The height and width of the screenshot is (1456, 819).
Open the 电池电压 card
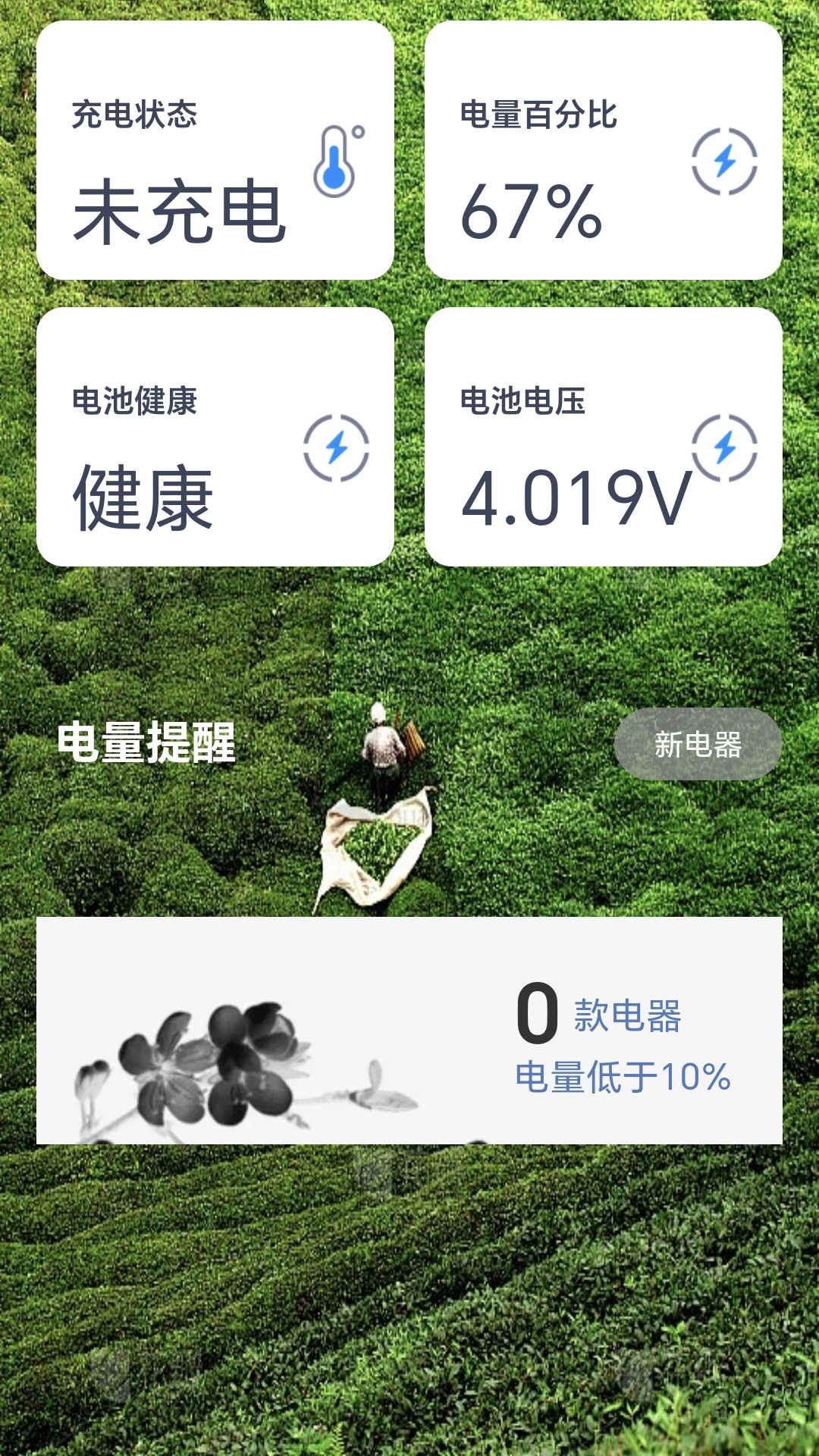(x=604, y=437)
